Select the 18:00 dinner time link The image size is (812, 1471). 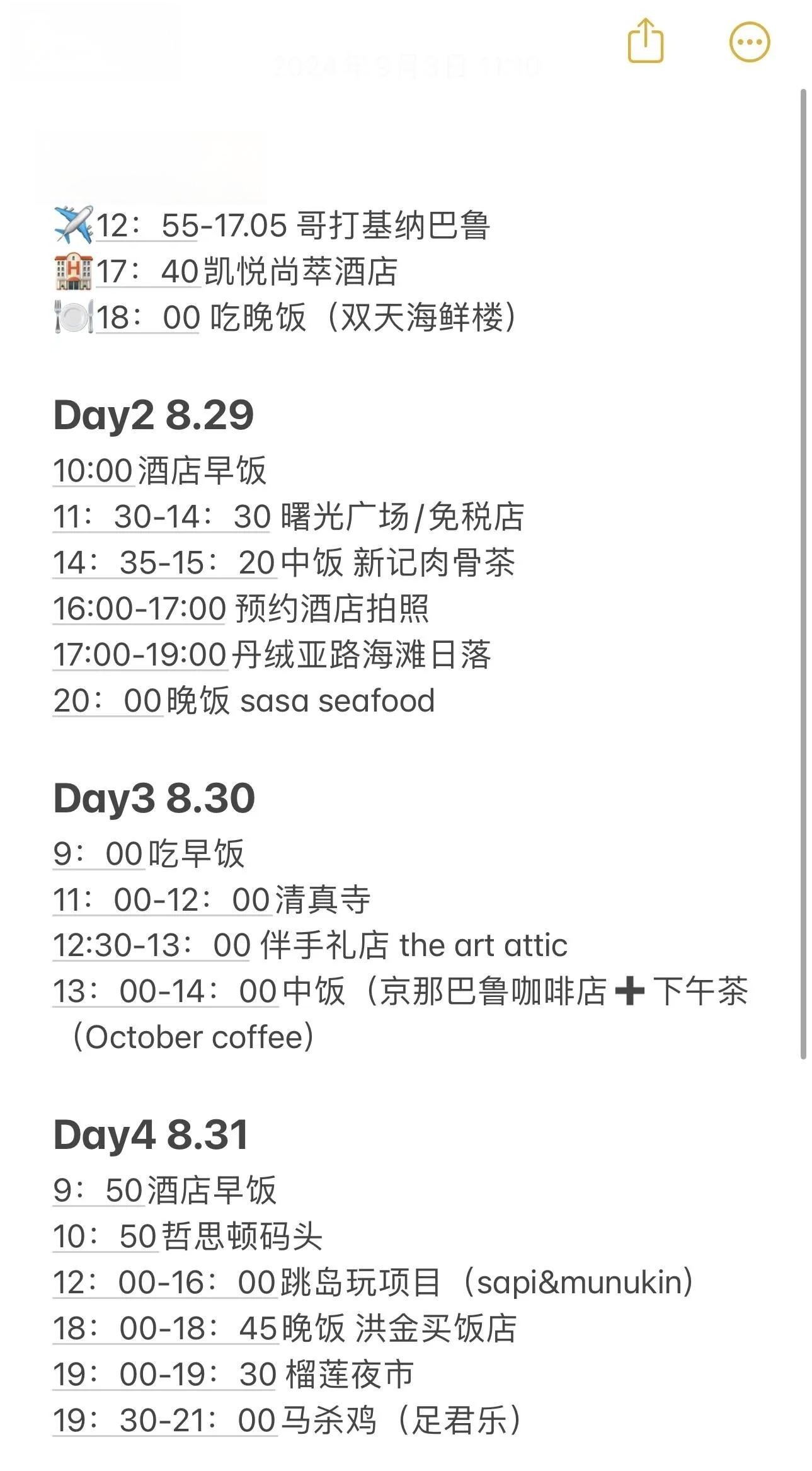148,317
